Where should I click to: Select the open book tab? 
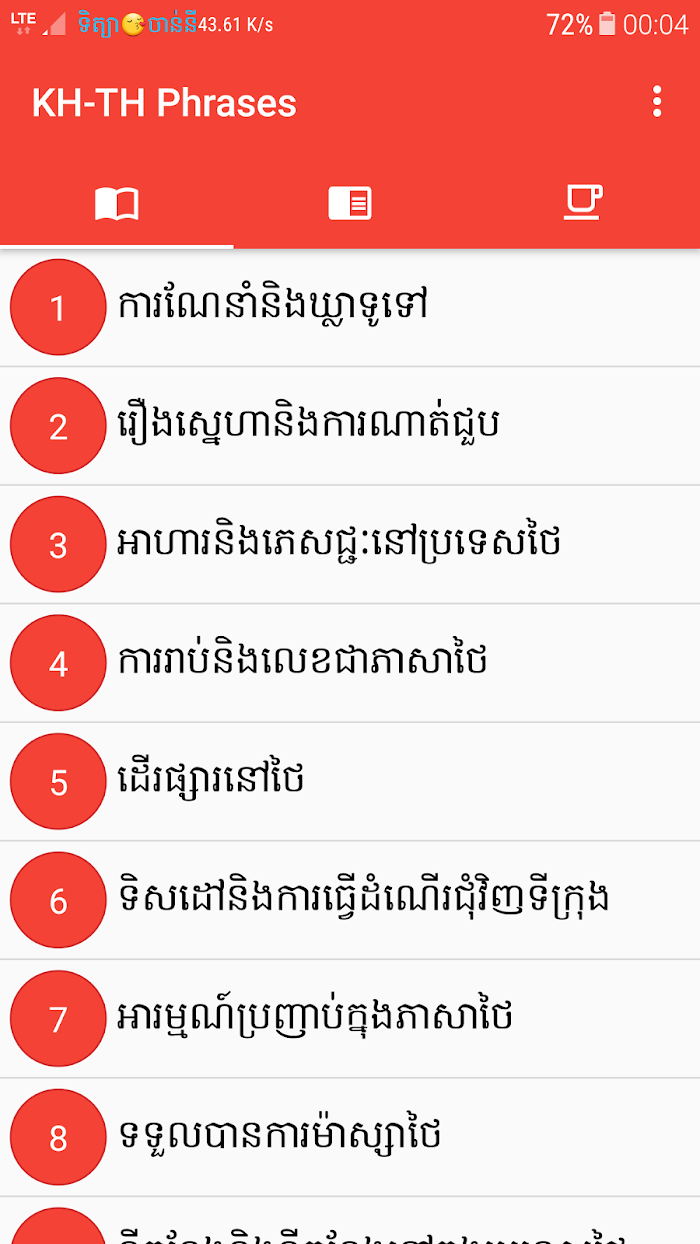(117, 203)
